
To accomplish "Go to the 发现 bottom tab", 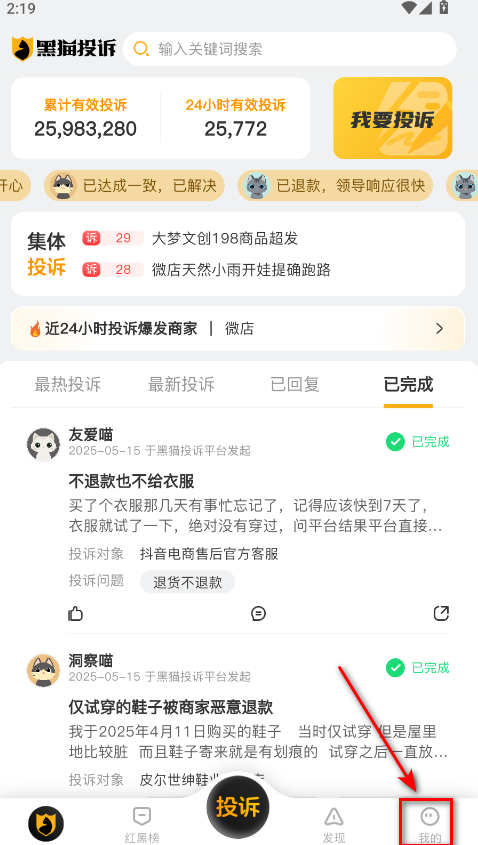I will [x=334, y=824].
